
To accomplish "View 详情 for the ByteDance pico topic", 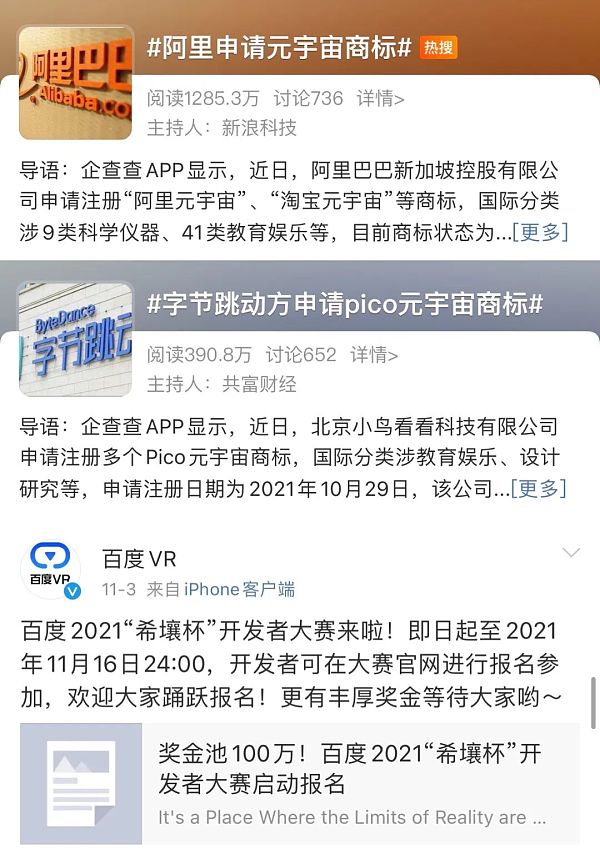I will pos(374,355).
